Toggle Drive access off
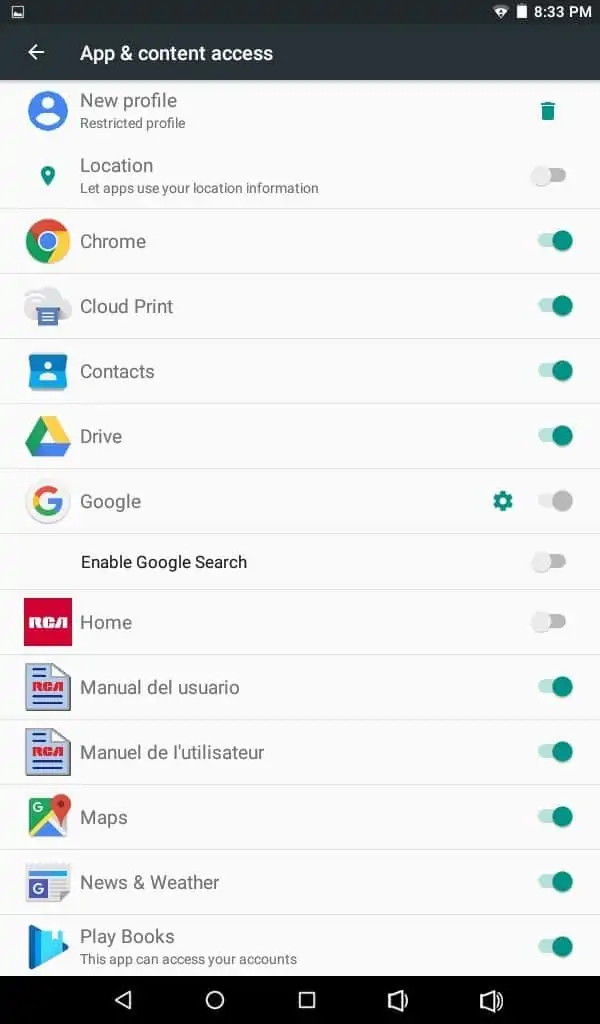600x1024 pixels. [x=555, y=436]
